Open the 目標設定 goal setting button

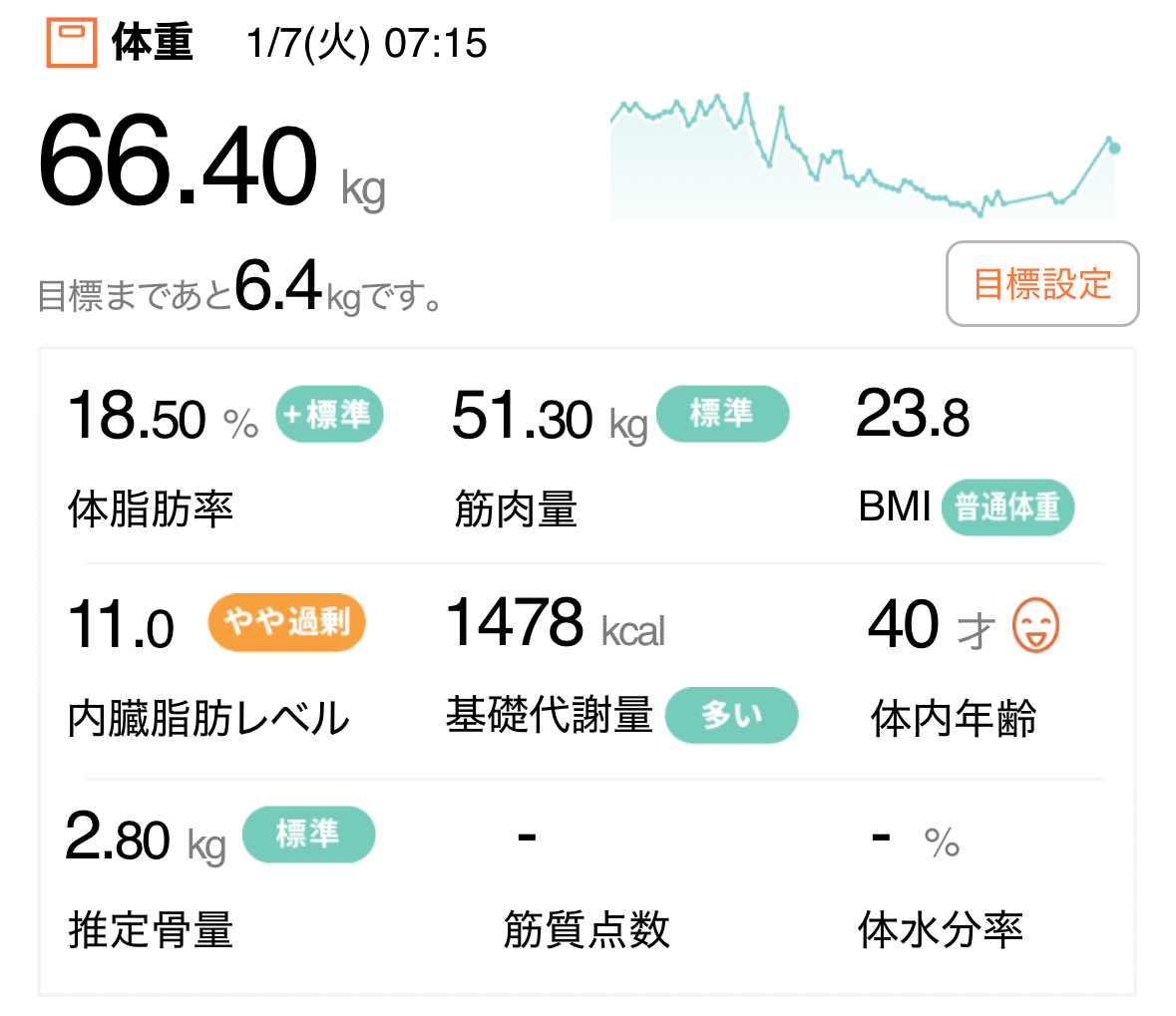(x=1041, y=284)
